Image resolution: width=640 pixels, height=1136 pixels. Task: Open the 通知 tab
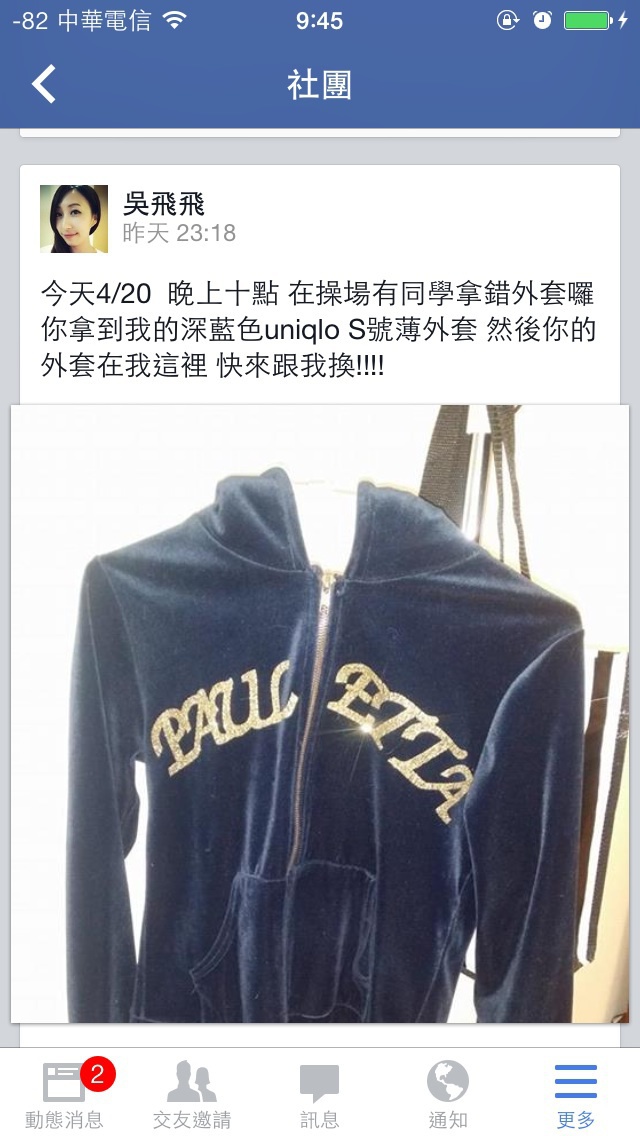[448, 1094]
